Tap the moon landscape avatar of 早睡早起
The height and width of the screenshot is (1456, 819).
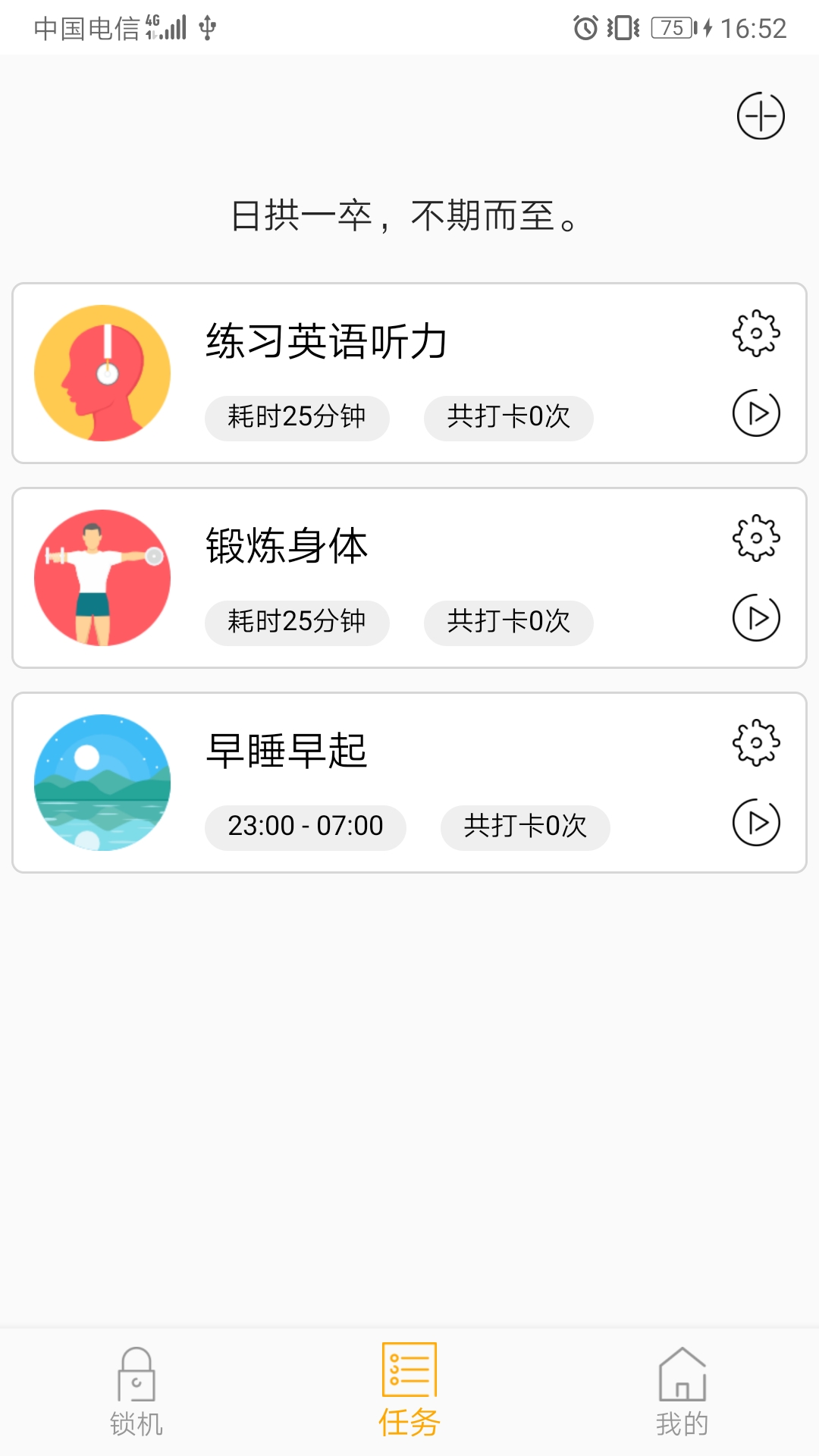pos(103,783)
